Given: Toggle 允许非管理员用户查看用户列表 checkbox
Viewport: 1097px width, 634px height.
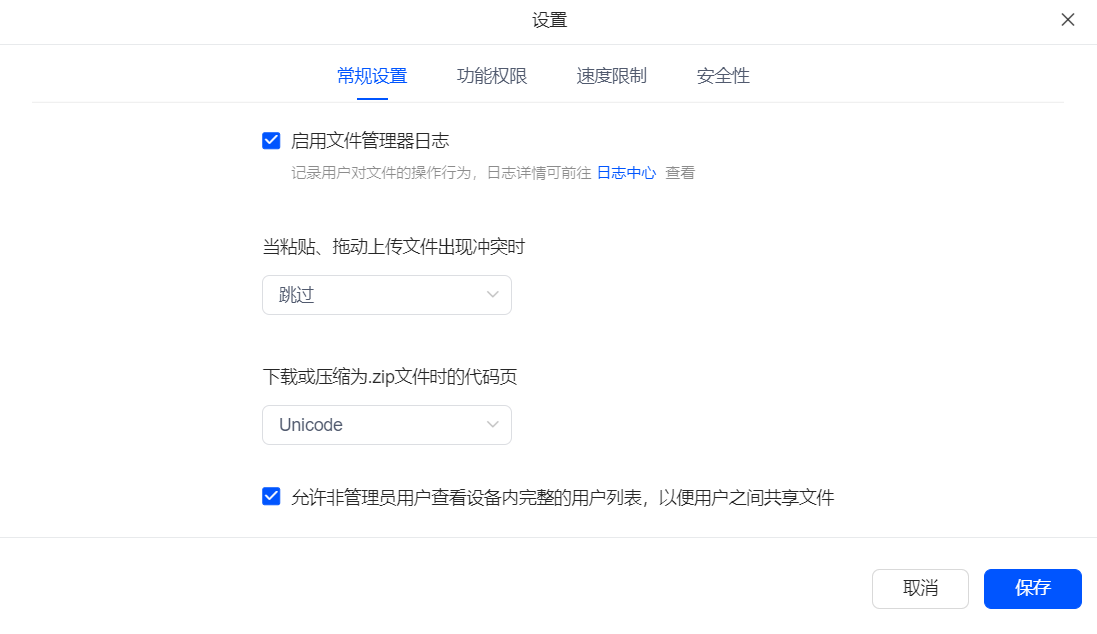Looking at the screenshot, I should [x=271, y=497].
